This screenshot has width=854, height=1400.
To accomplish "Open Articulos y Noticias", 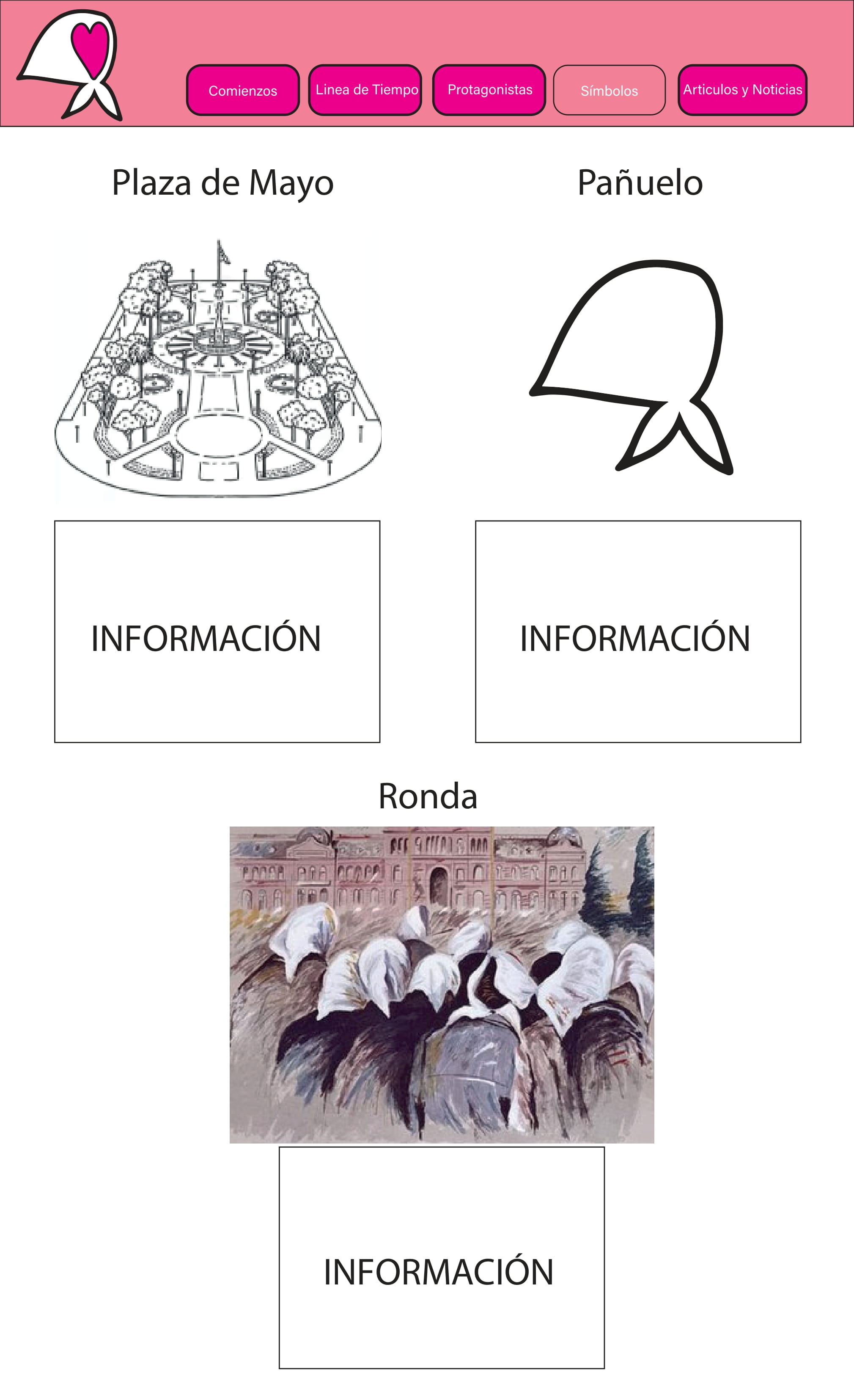I will (x=742, y=90).
